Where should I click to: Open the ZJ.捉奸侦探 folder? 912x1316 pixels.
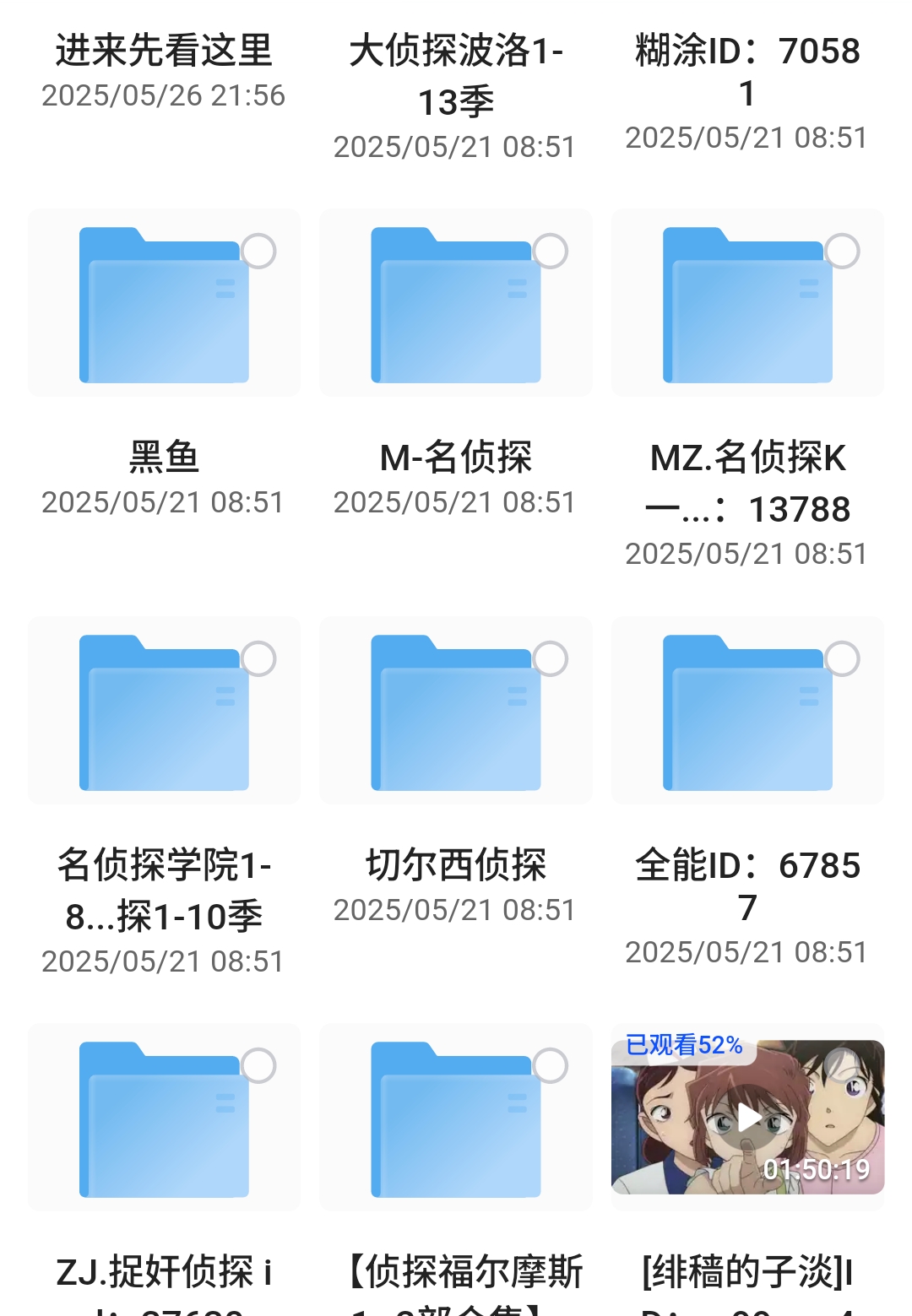[163, 1120]
